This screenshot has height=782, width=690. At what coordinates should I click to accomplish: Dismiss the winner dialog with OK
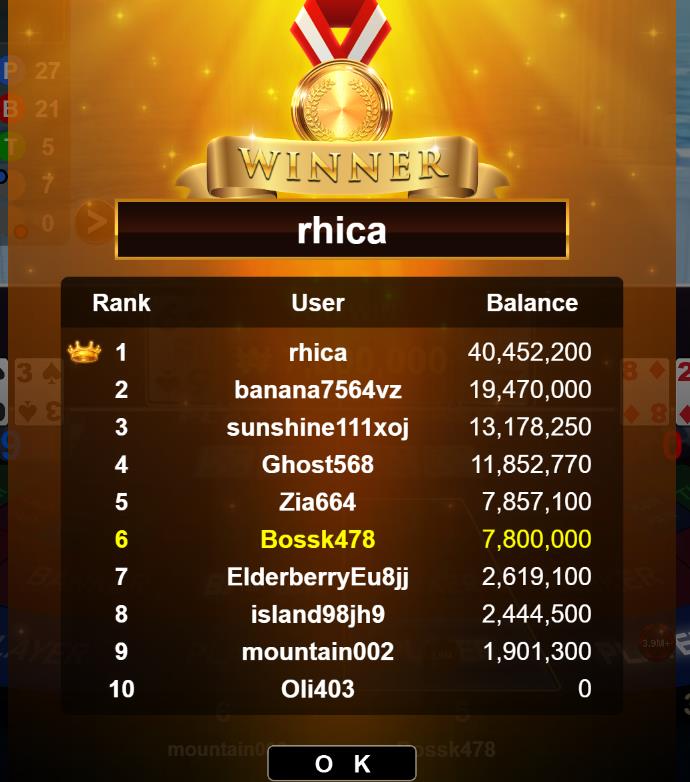342,764
